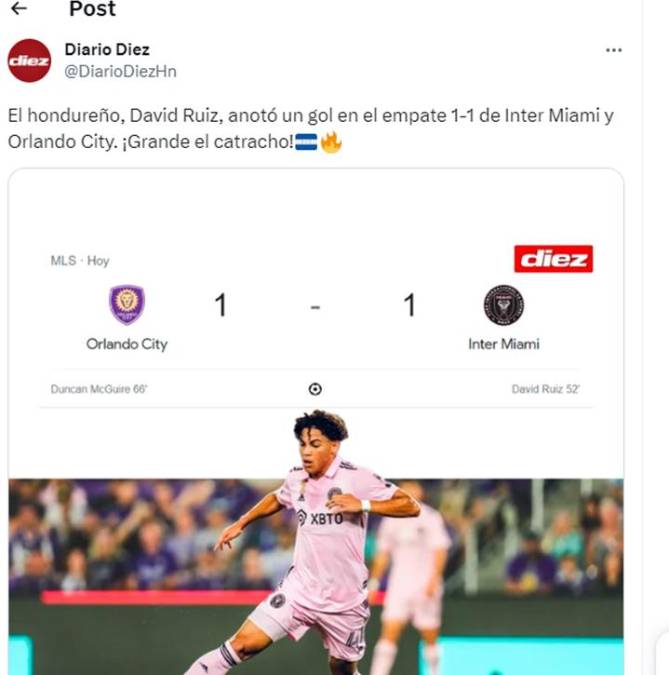Viewport: 669px width, 675px height.
Task: Open the @DiarioDiezHn profile link
Action: (x=120, y=72)
